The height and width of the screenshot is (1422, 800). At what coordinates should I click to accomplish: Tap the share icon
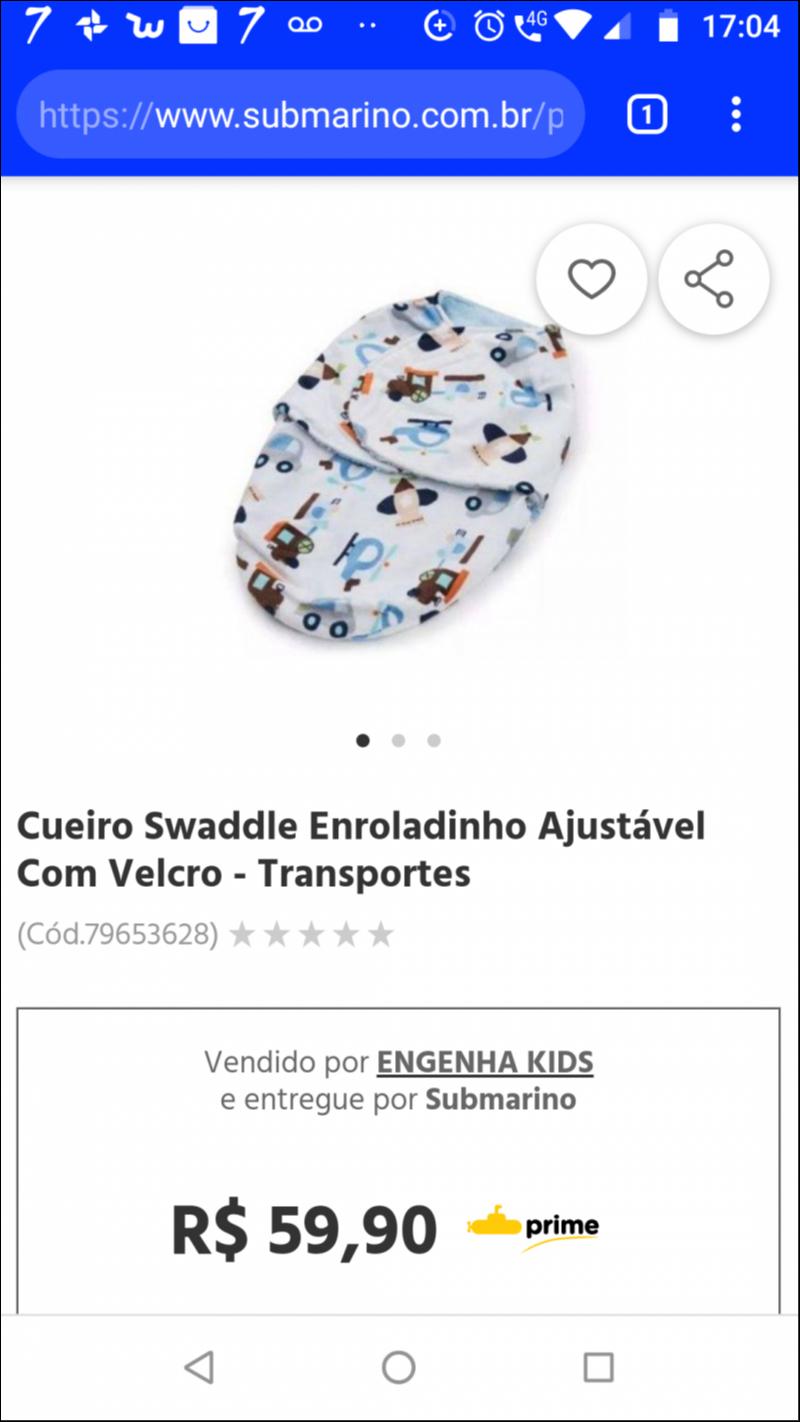pyautogui.click(x=714, y=279)
